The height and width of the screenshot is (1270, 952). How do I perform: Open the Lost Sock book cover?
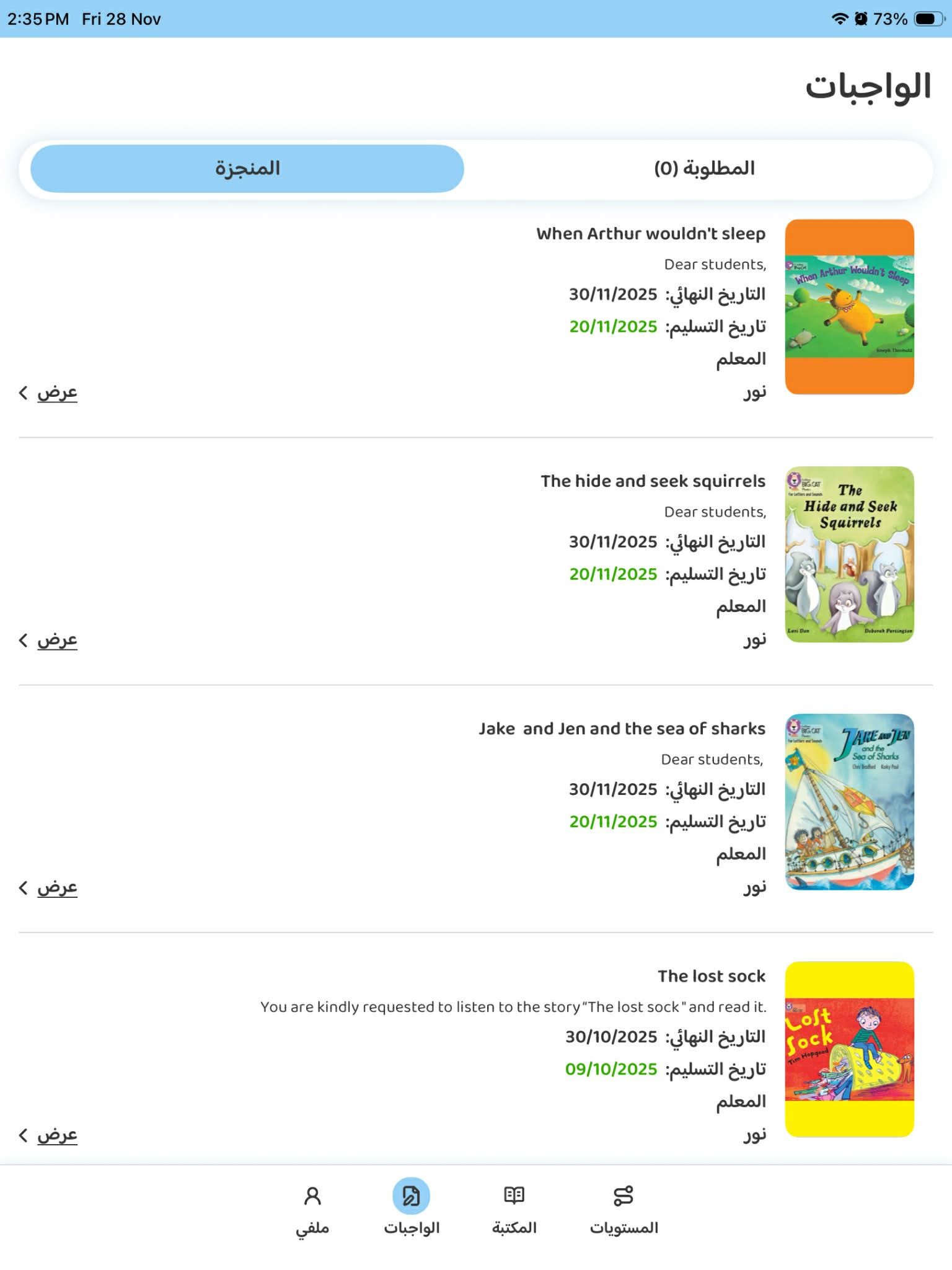pyautogui.click(x=849, y=1049)
